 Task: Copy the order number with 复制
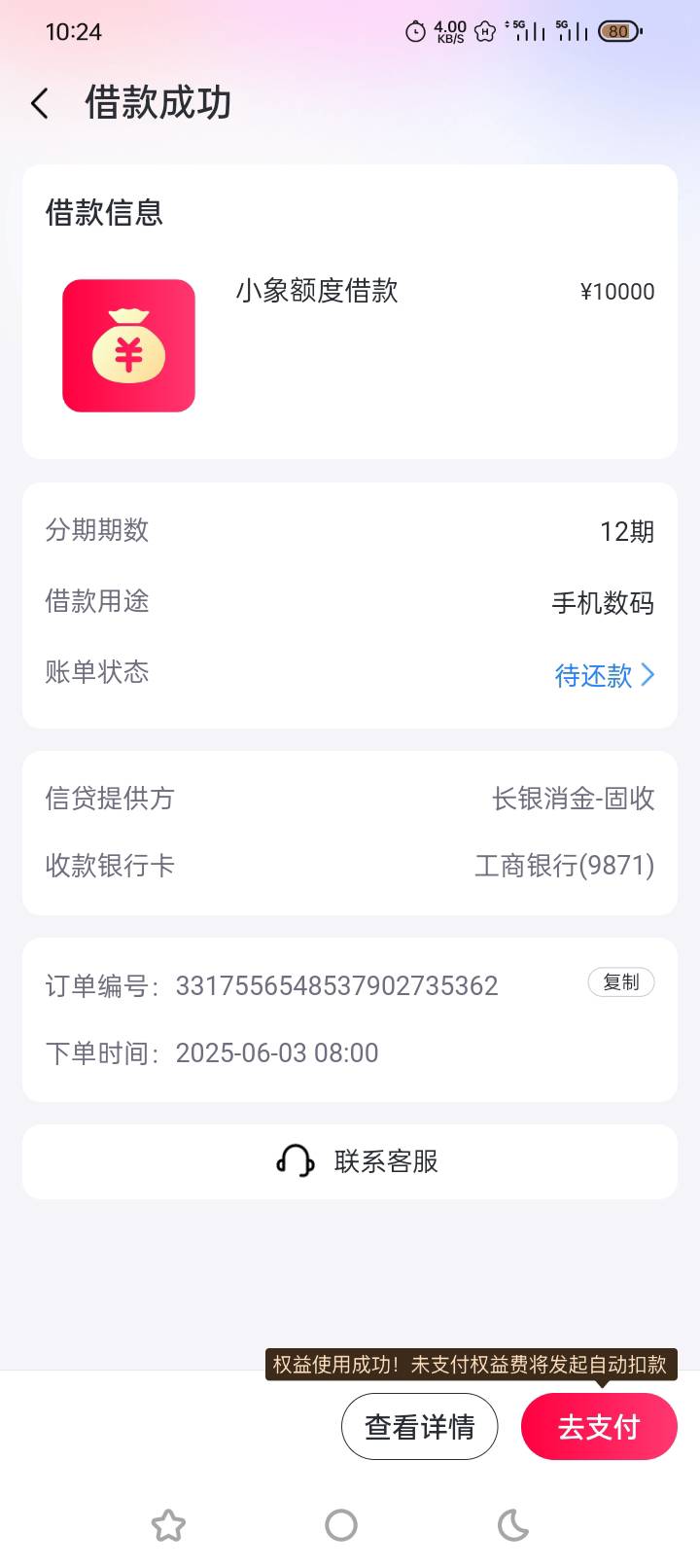(621, 982)
